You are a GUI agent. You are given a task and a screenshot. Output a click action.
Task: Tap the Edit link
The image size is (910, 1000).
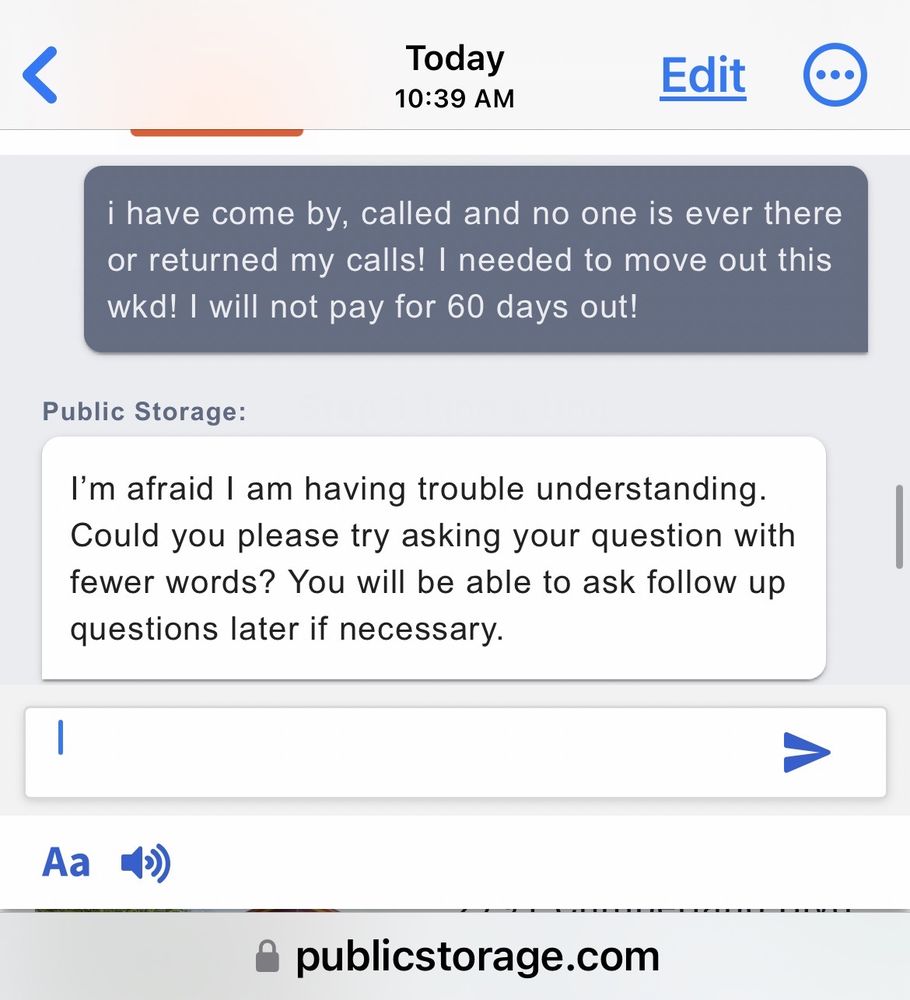(703, 76)
